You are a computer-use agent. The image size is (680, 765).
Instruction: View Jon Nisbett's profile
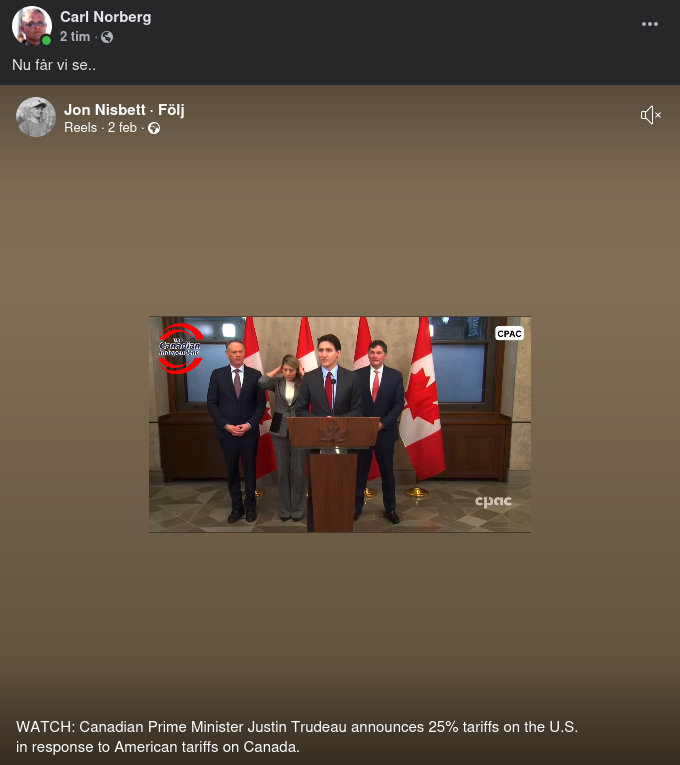(x=104, y=110)
